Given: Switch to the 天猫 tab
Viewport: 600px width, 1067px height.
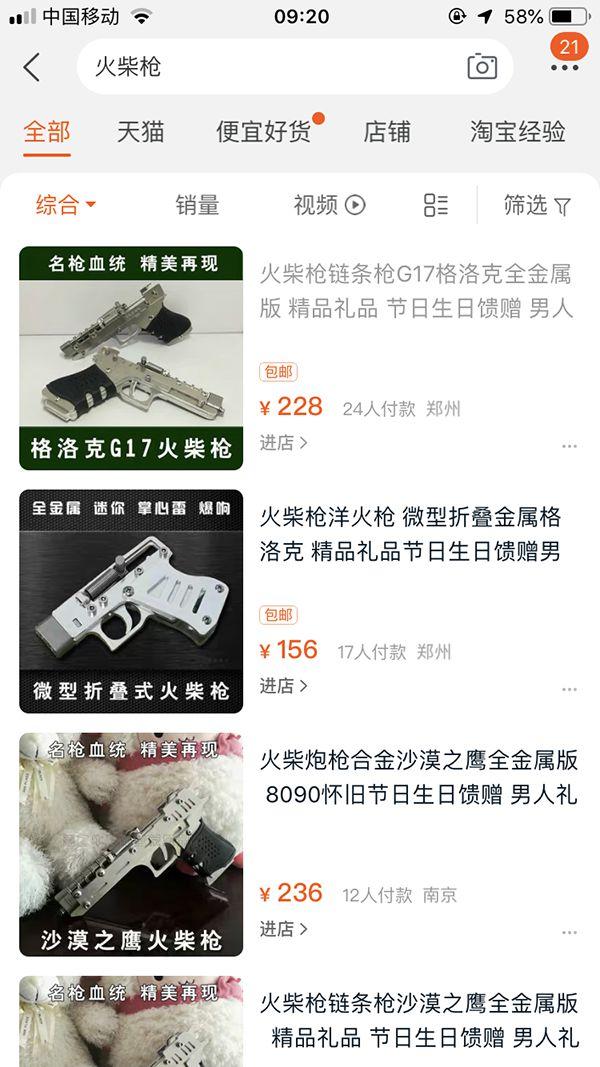Looking at the screenshot, I should coord(140,131).
